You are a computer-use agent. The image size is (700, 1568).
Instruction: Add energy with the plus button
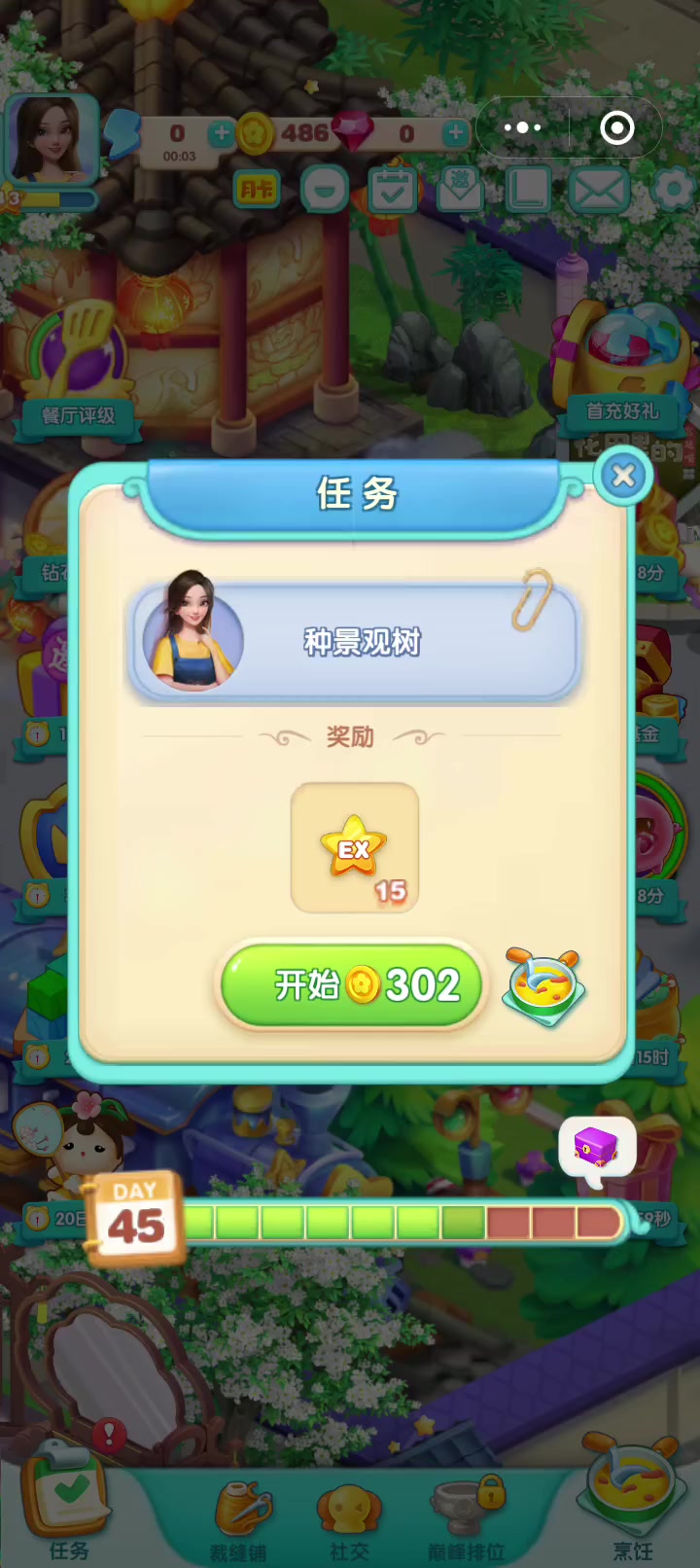[222, 133]
